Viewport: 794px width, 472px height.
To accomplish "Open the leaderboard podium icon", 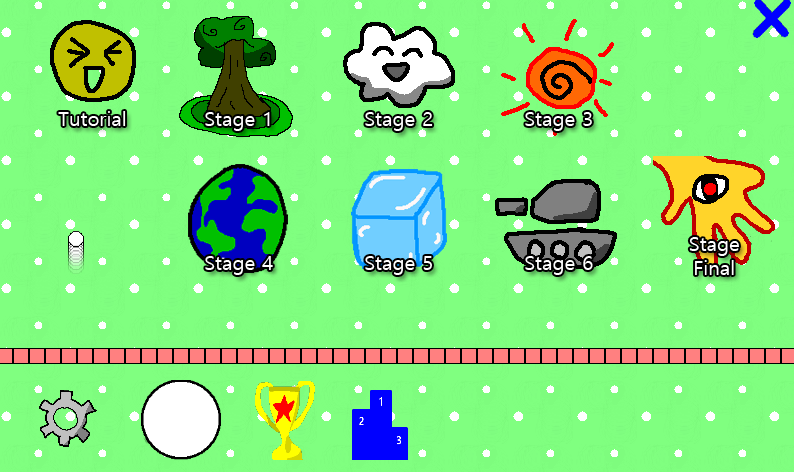I will point(380,425).
